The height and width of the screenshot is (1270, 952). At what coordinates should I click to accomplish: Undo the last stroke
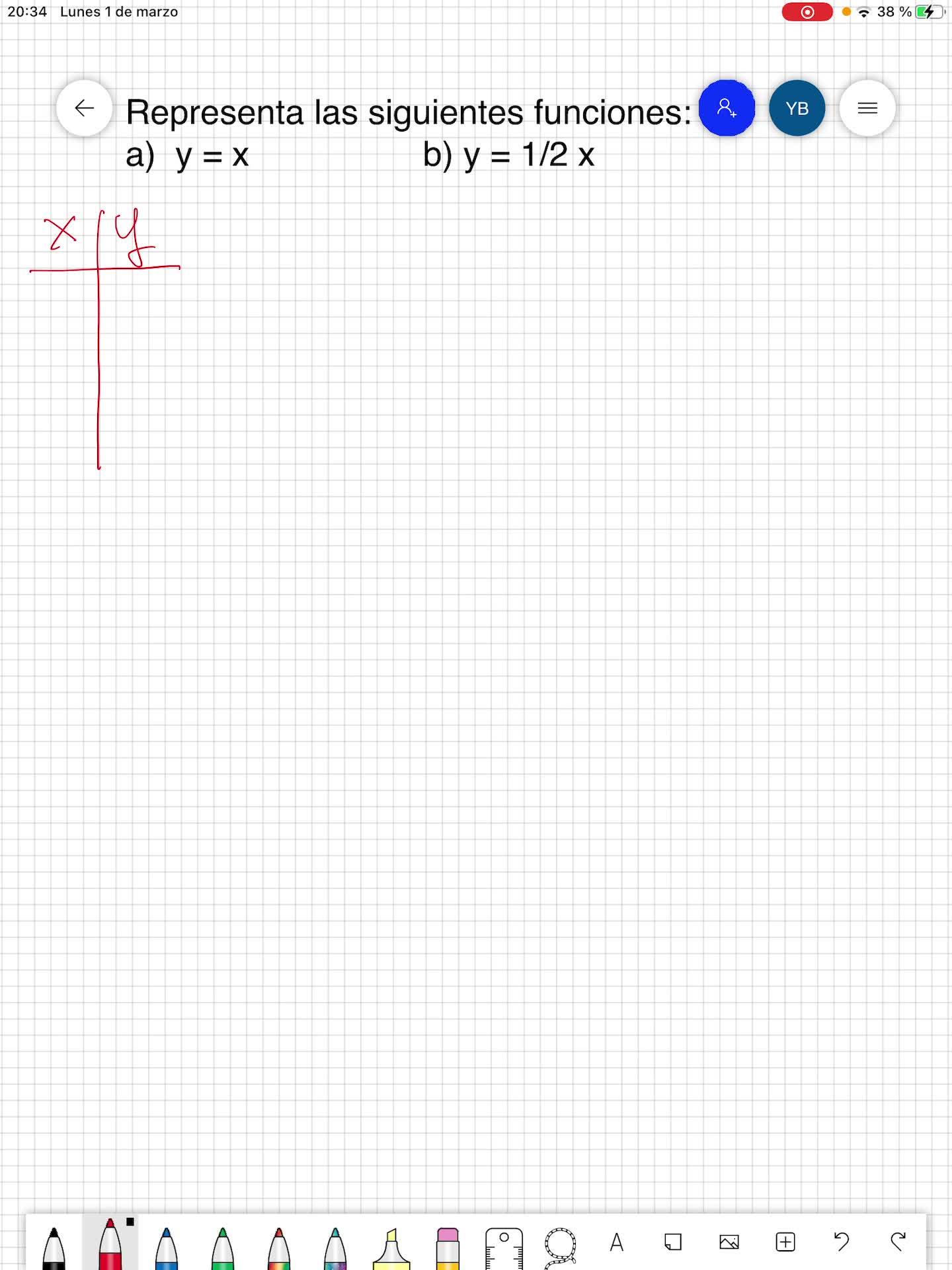[x=842, y=1242]
